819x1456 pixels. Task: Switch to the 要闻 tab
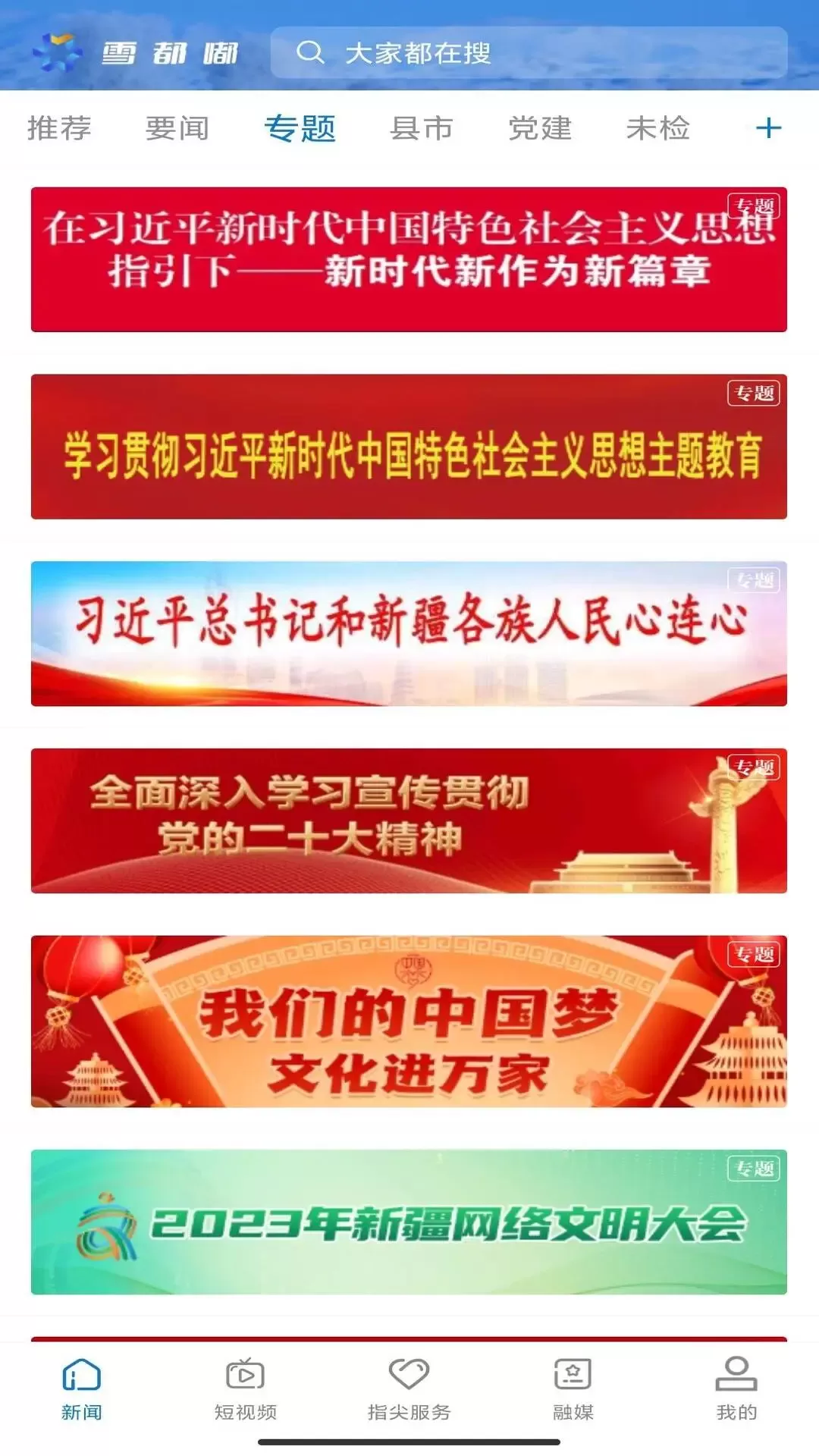(177, 128)
